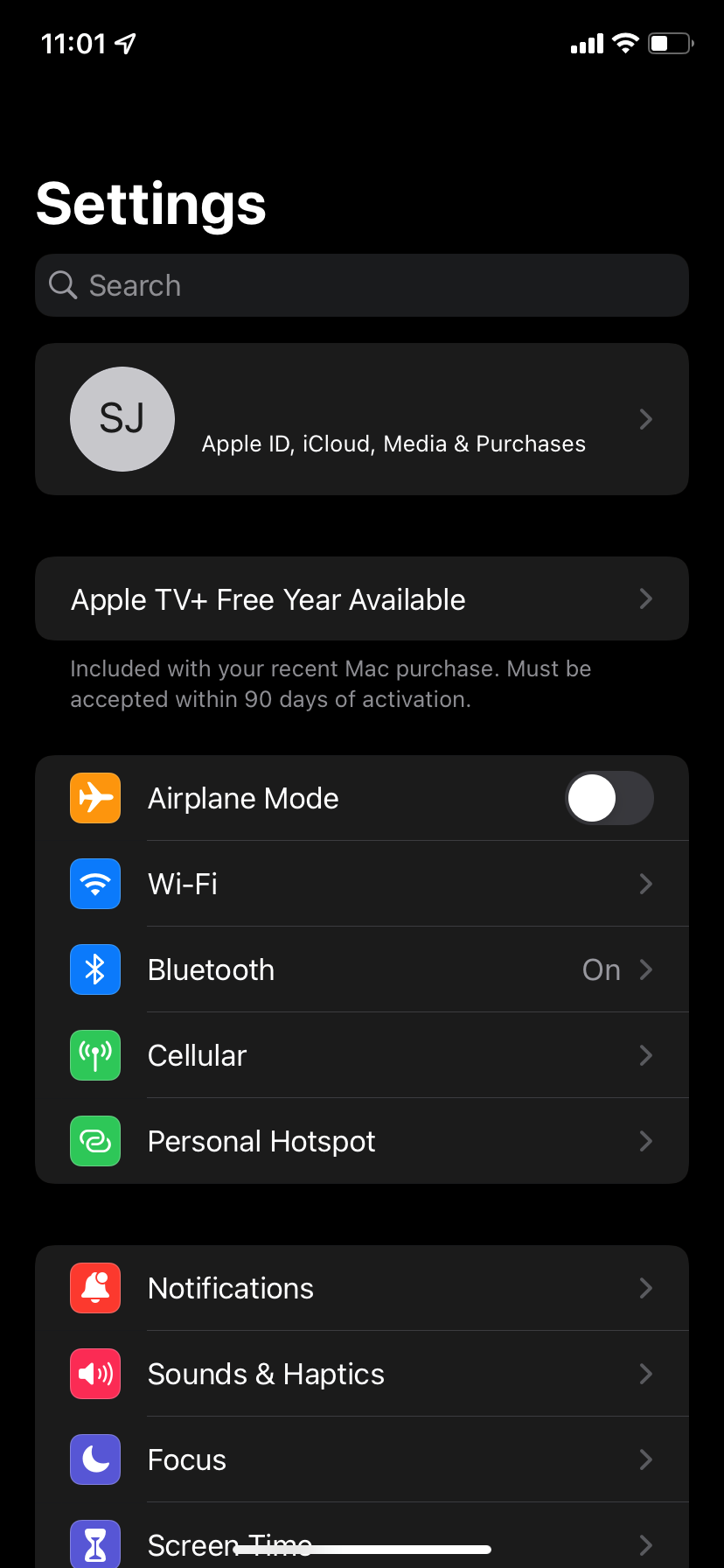The width and height of the screenshot is (724, 1568).
Task: Tap the search magnifier icon
Action: (x=61, y=284)
